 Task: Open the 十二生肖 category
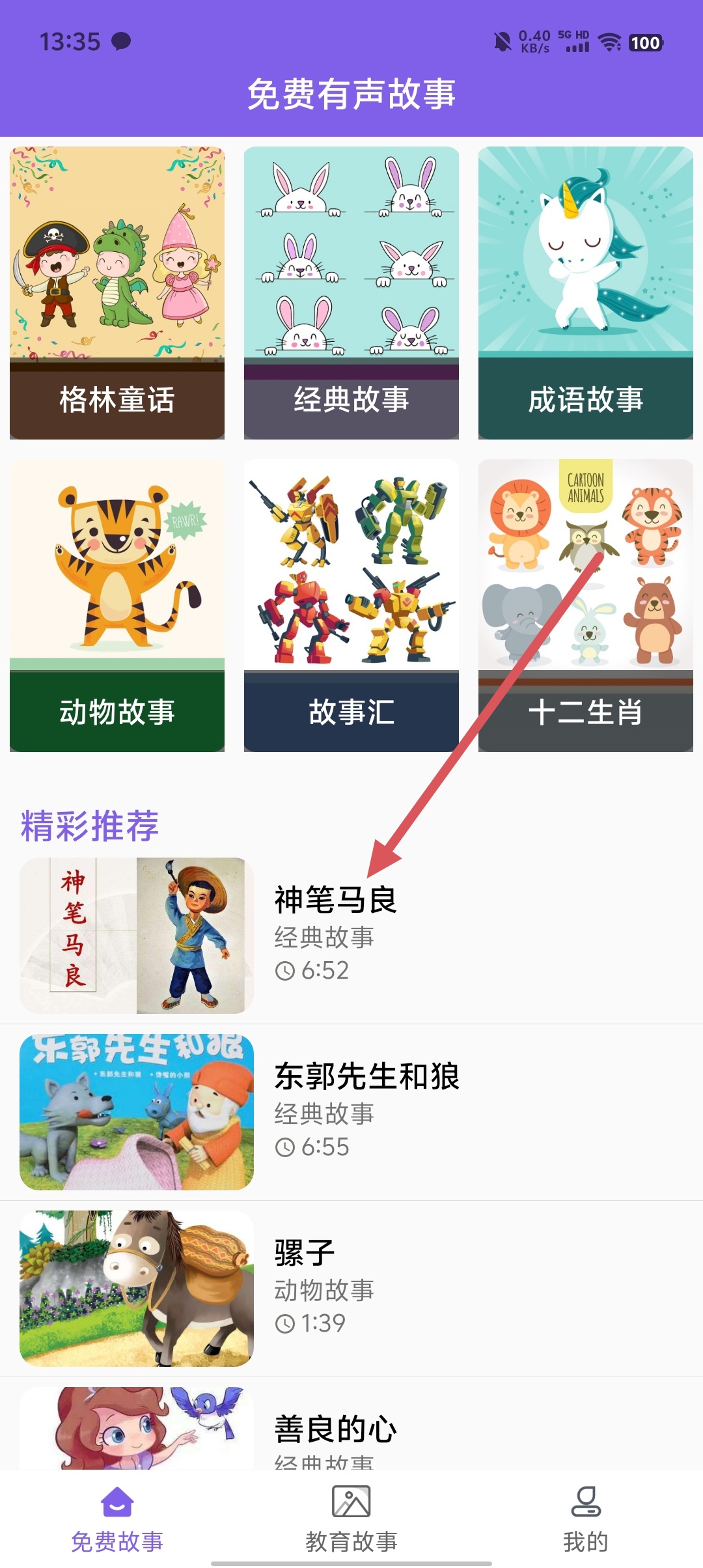click(x=586, y=606)
